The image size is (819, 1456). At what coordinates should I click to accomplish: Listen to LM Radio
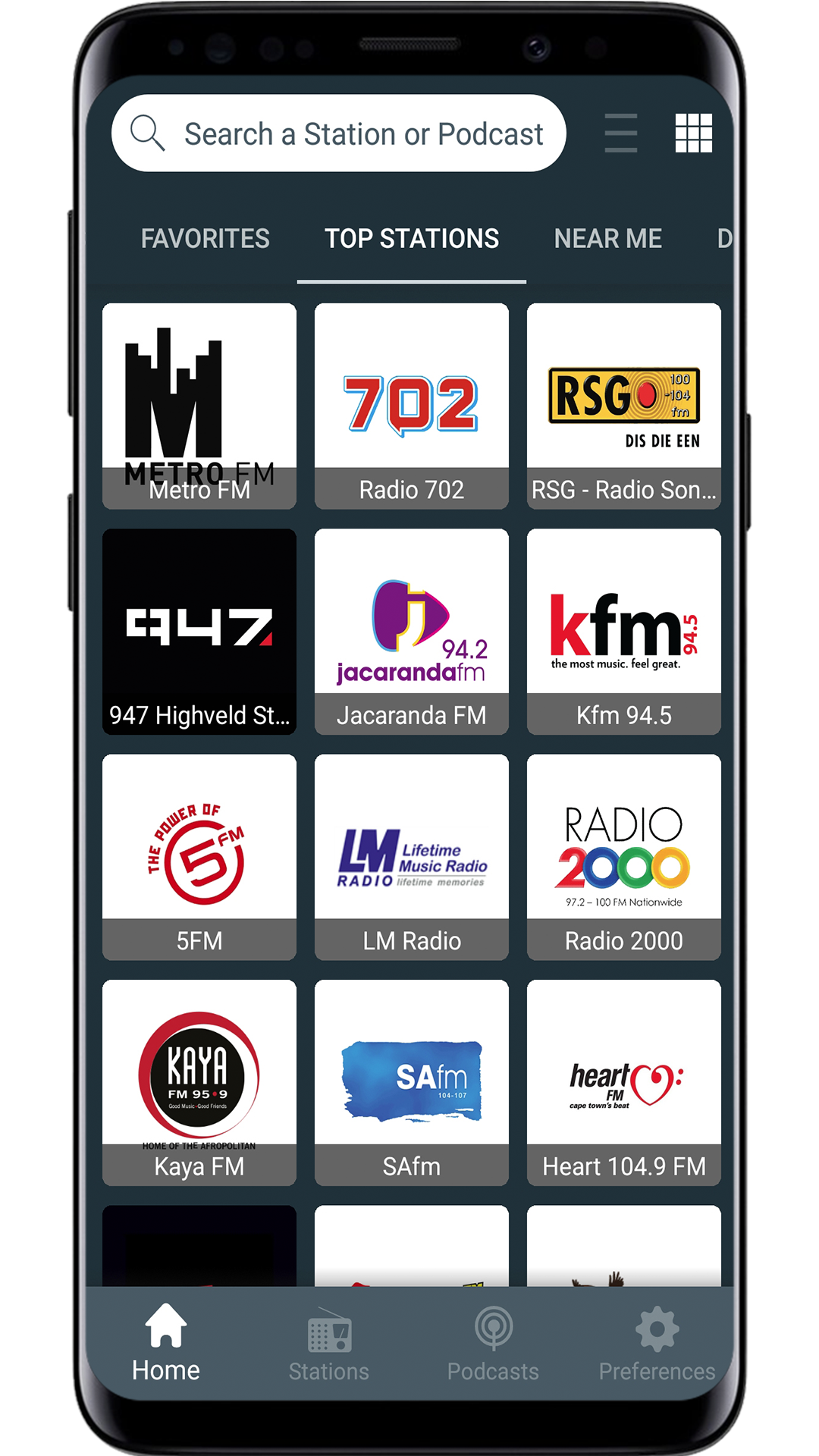pyautogui.click(x=412, y=857)
